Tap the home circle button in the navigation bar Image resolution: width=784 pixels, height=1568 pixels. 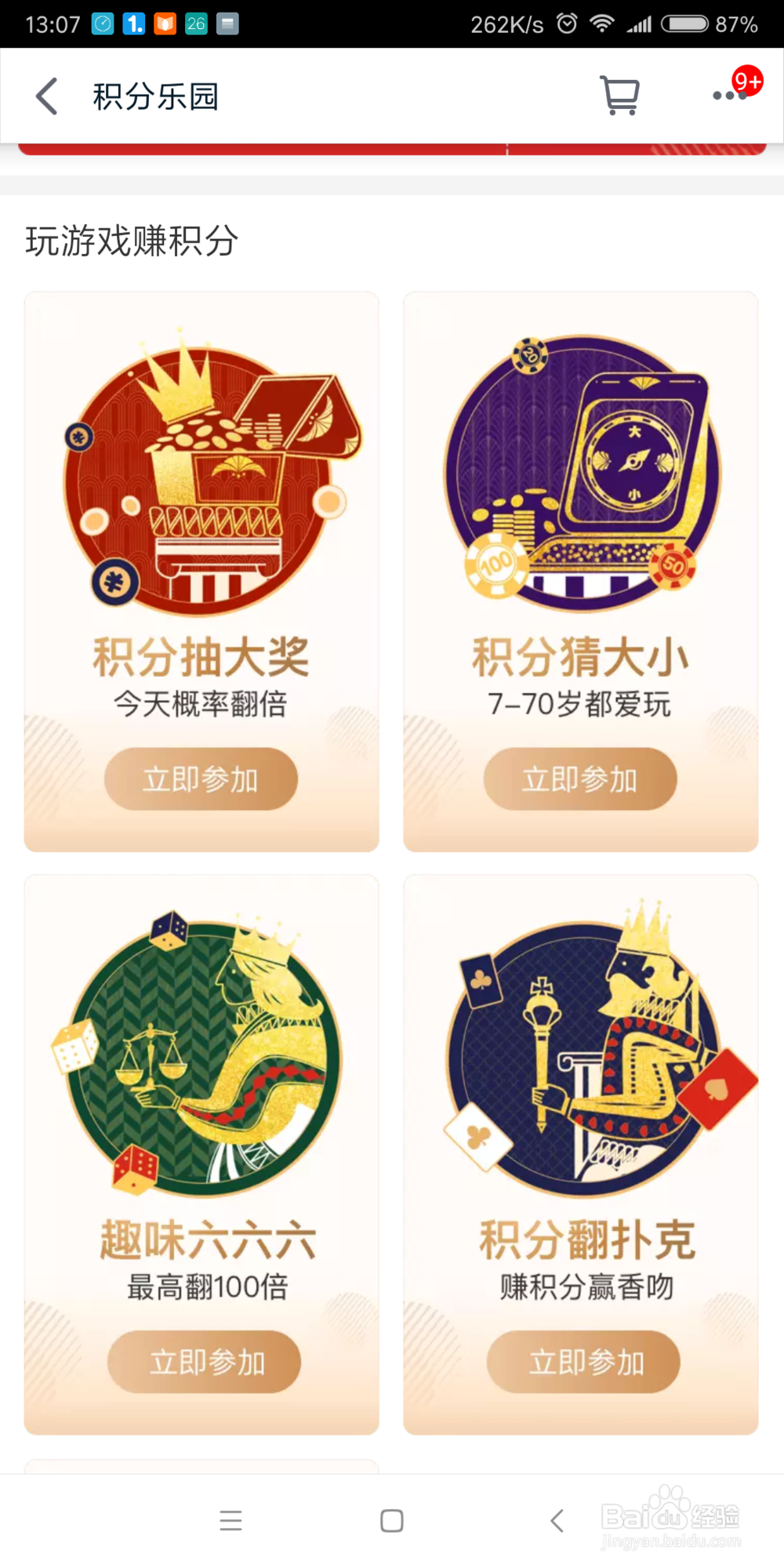tap(392, 1519)
